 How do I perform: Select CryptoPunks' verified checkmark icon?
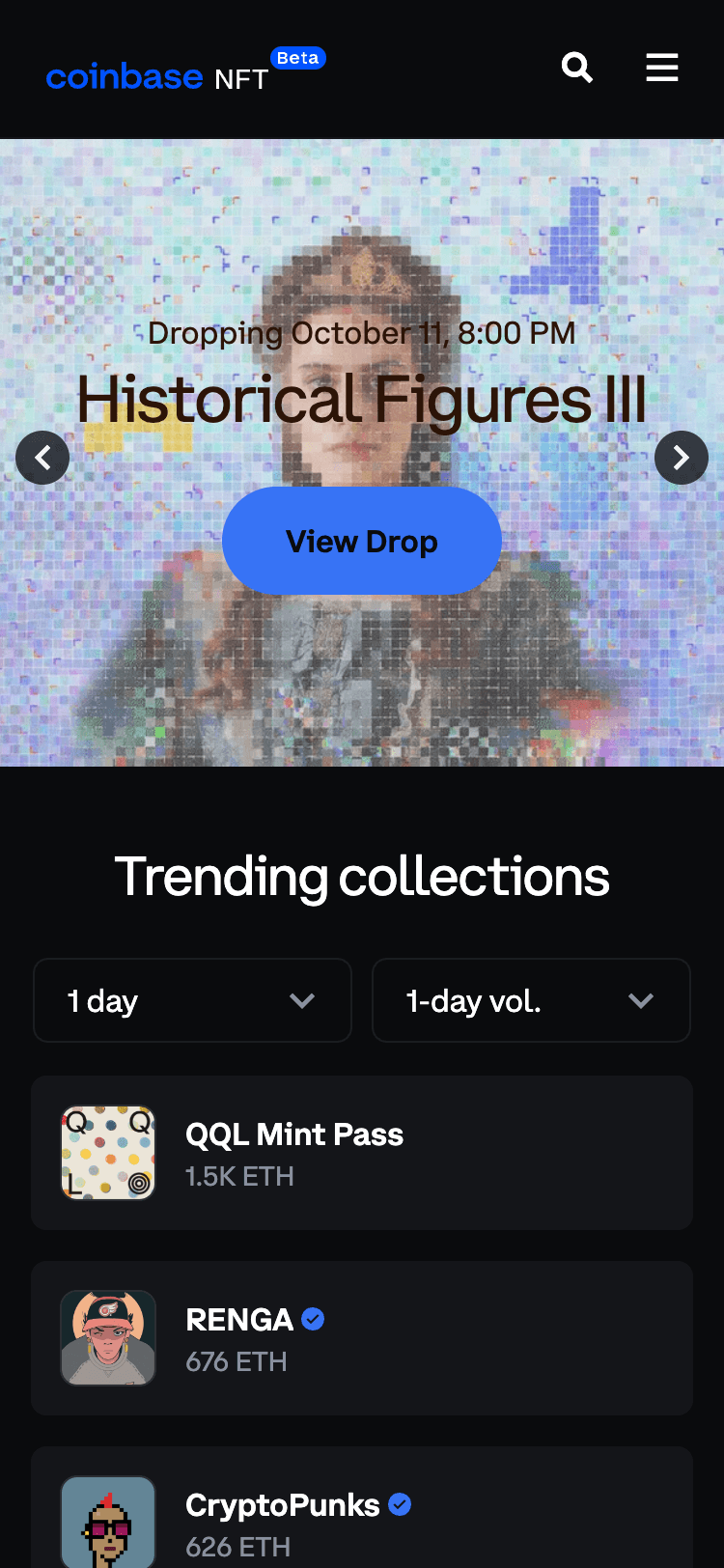[400, 1504]
